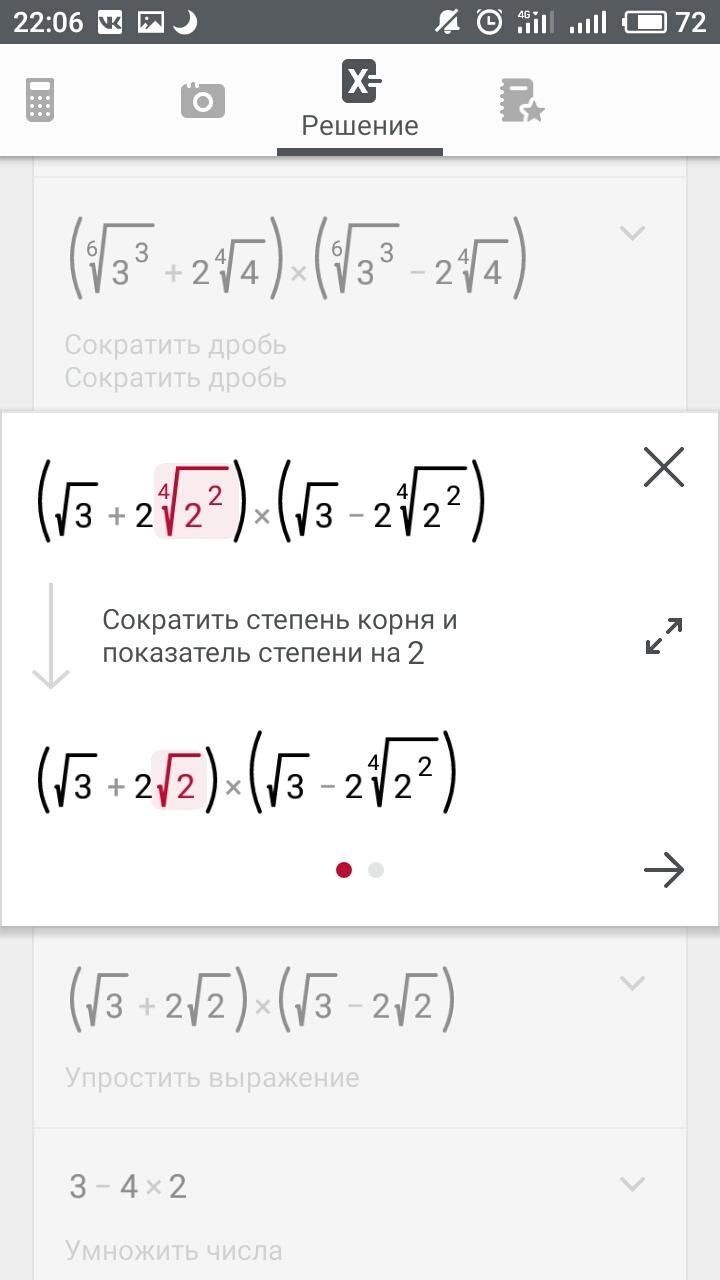Expand the explanation to full screen
This screenshot has width=720, height=1280.
pyautogui.click(x=664, y=636)
